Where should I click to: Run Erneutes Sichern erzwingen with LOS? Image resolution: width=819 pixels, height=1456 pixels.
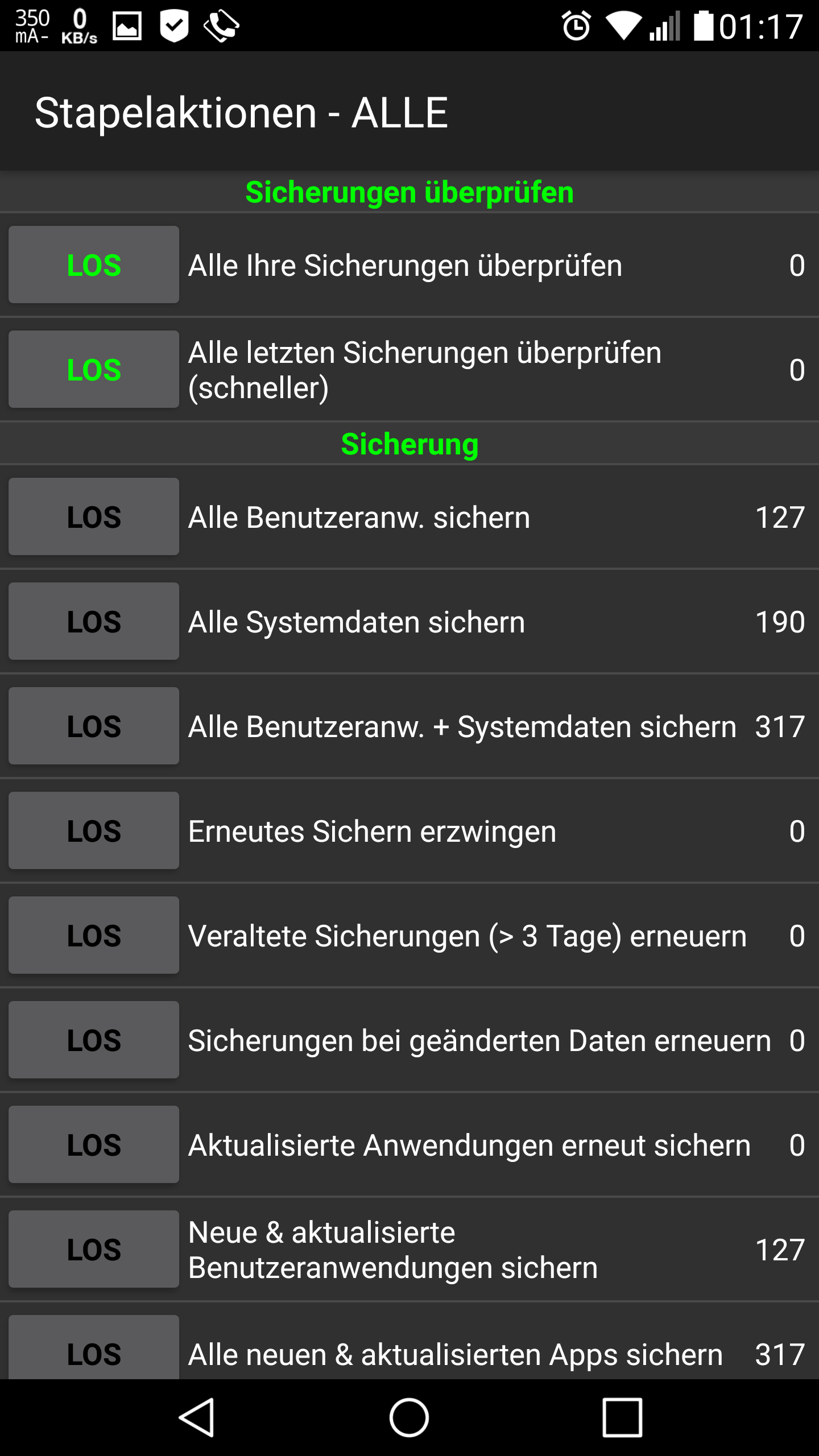(94, 830)
